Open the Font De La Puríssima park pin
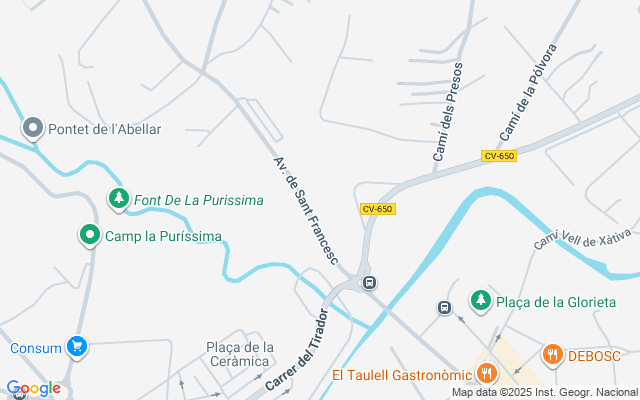This screenshot has width=640, height=400. (x=119, y=199)
